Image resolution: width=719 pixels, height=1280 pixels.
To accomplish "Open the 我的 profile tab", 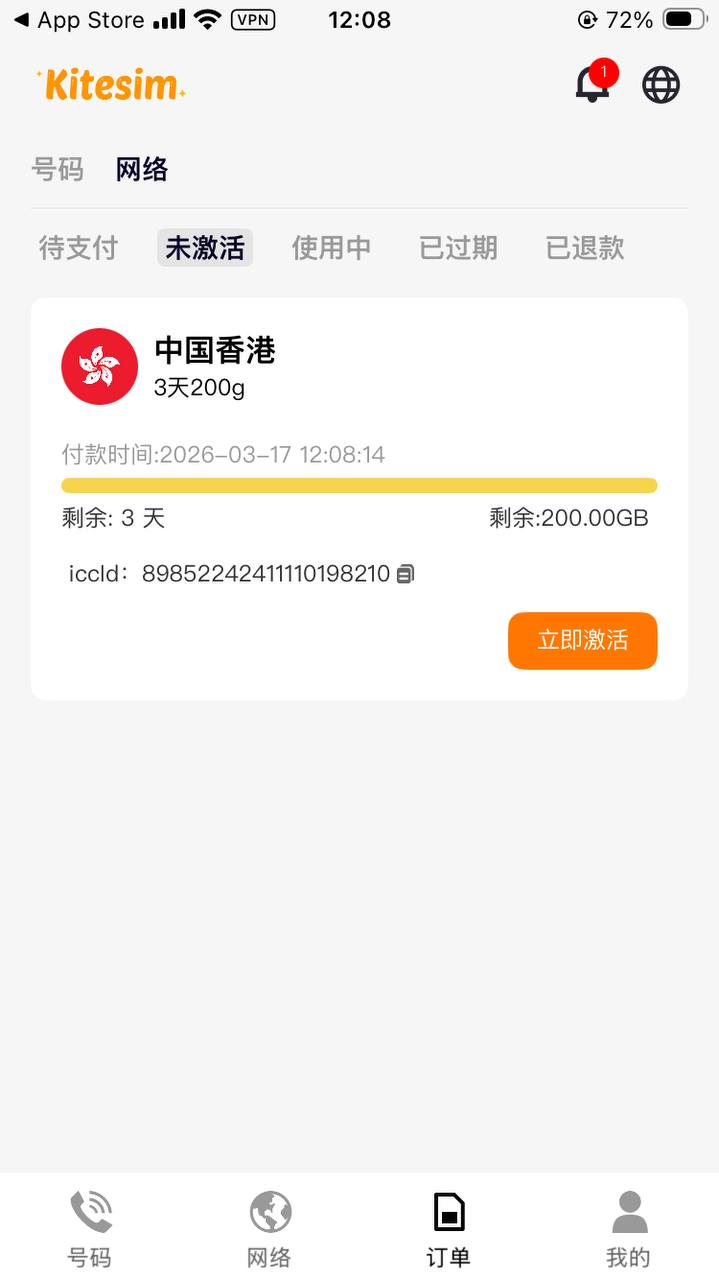I will pyautogui.click(x=629, y=1228).
